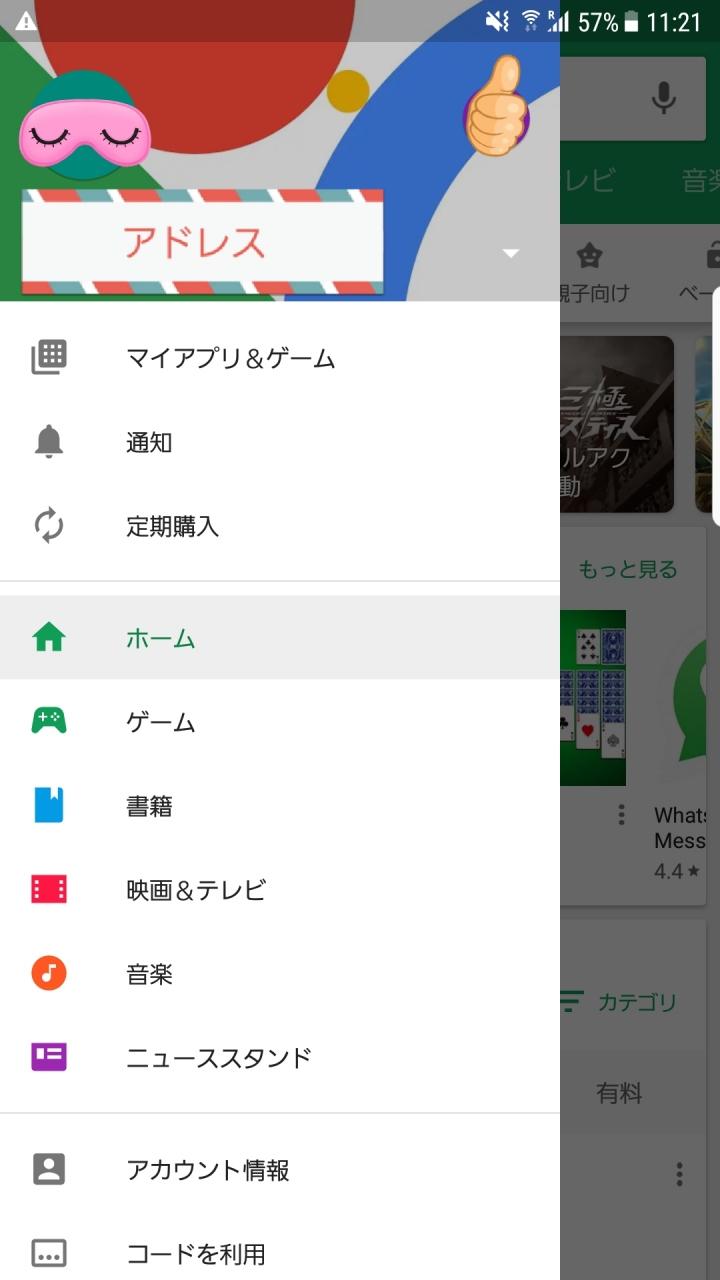Viewport: 720px width, 1280px height.
Task: Switch to the thumbs-up secondary account
Action: [496, 106]
